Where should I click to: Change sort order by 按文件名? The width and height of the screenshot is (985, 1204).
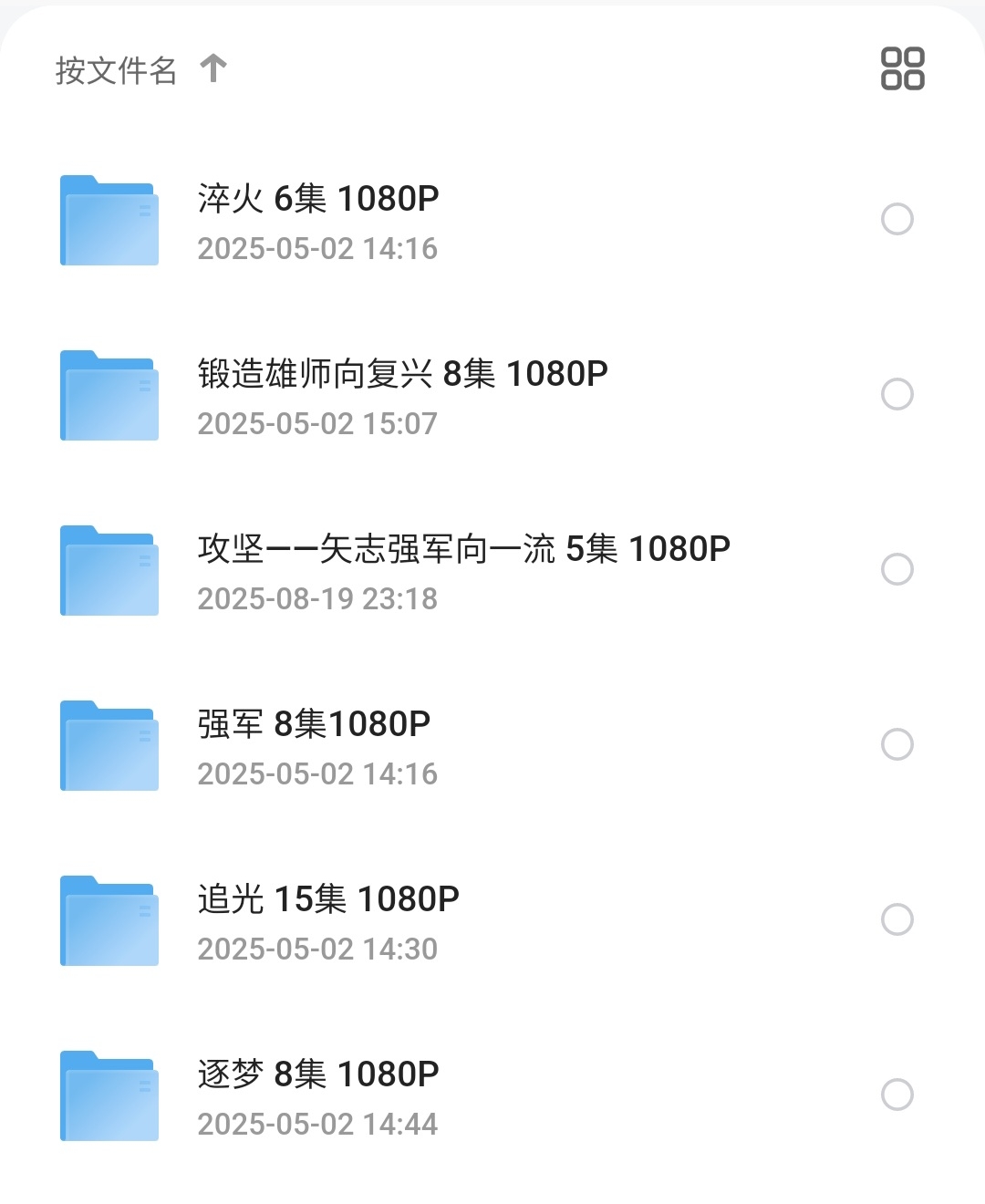pos(140,69)
